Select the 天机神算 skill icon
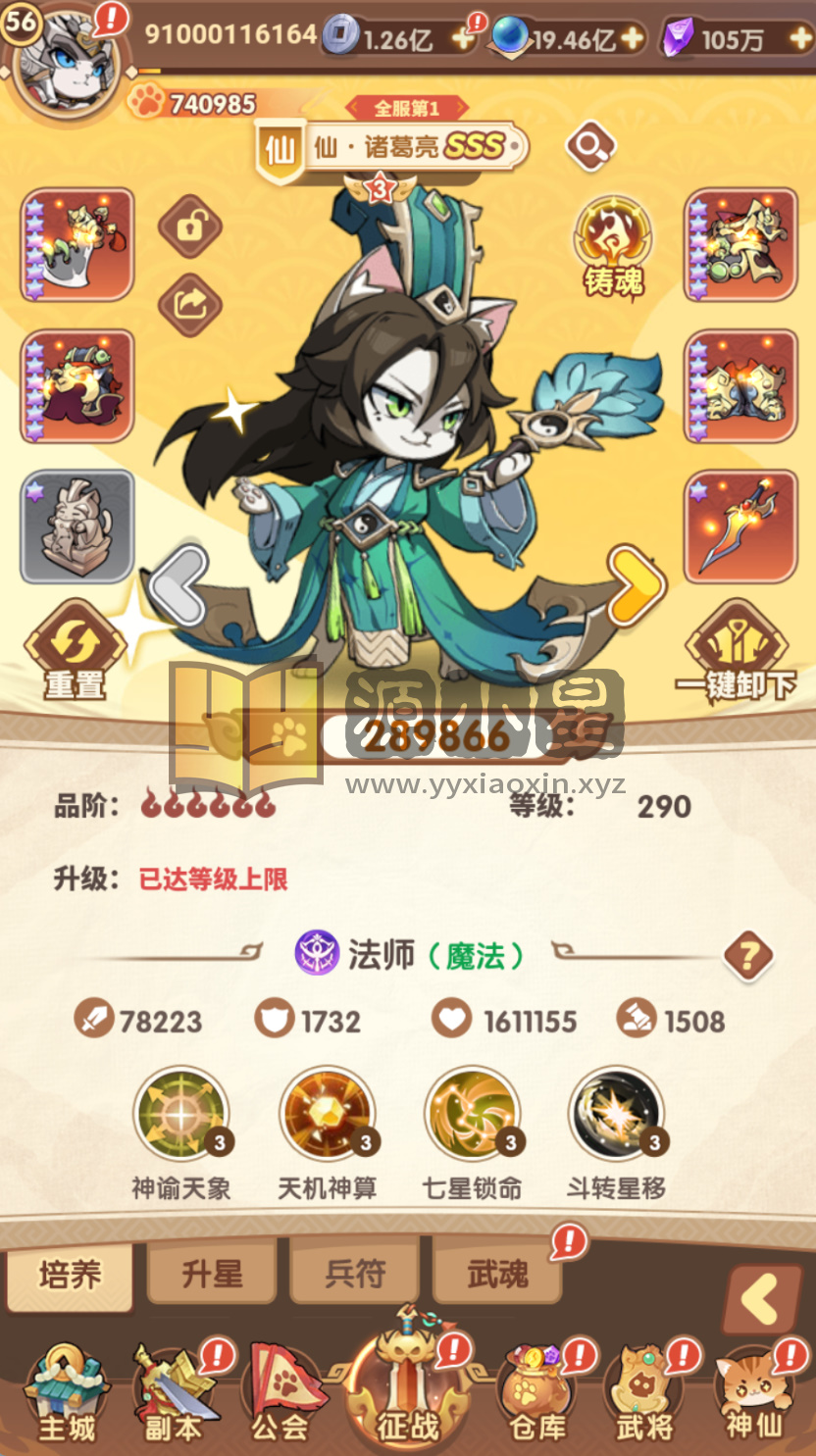The image size is (816, 1456). pyautogui.click(x=327, y=1114)
